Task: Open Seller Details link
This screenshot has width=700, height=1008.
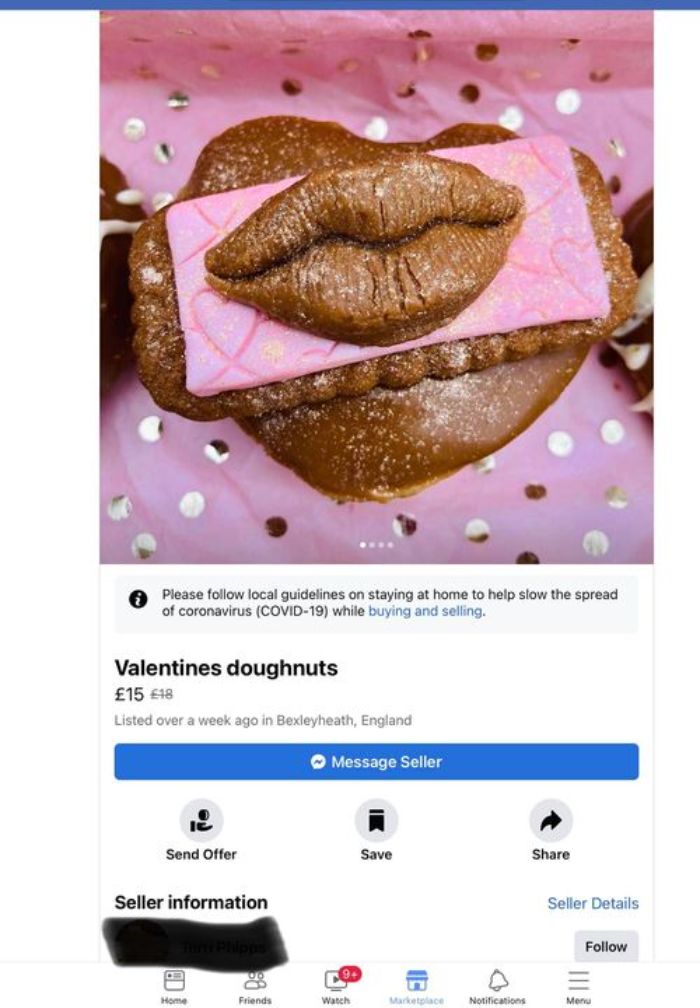Action: (592, 903)
